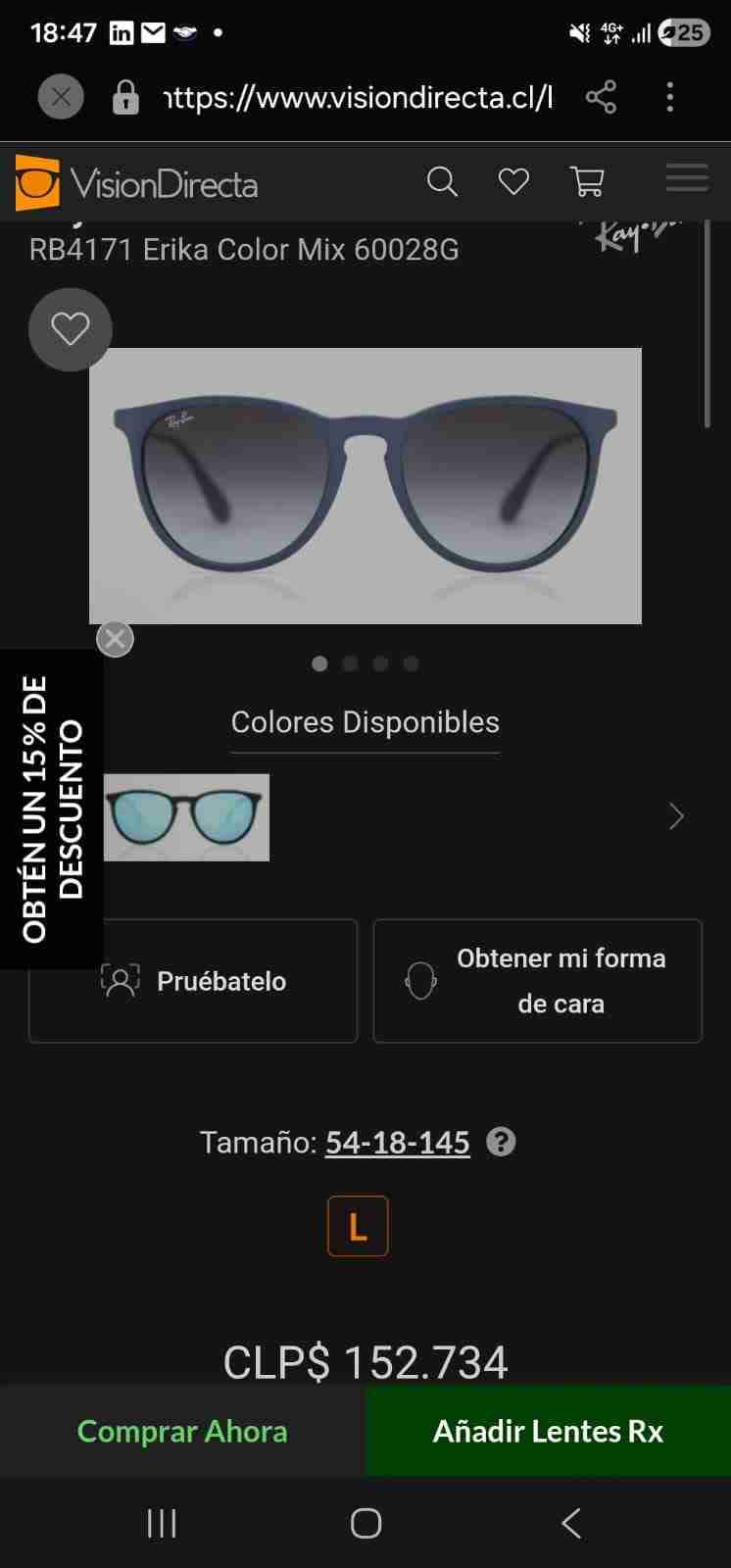Open the 54-18-145 size link
731x1568 pixels.
pos(397,1142)
